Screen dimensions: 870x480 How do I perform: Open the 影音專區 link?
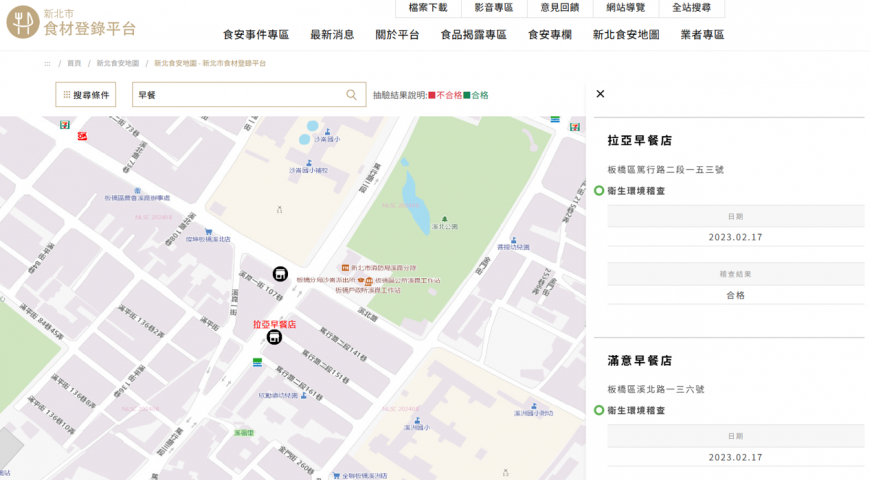[494, 8]
